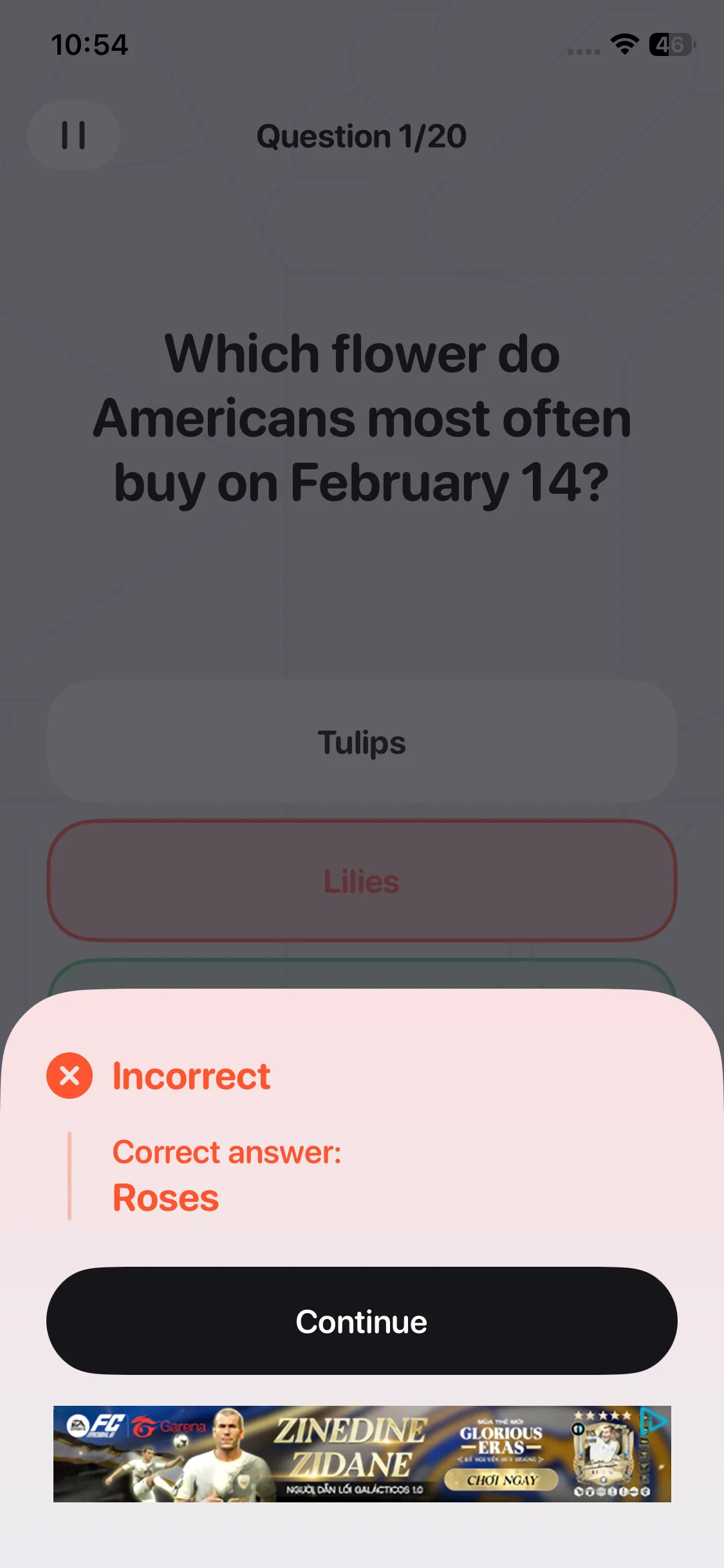Screen dimensions: 724x1568
Task: Open the AdChoices icon on the ad
Action: 654,1420
